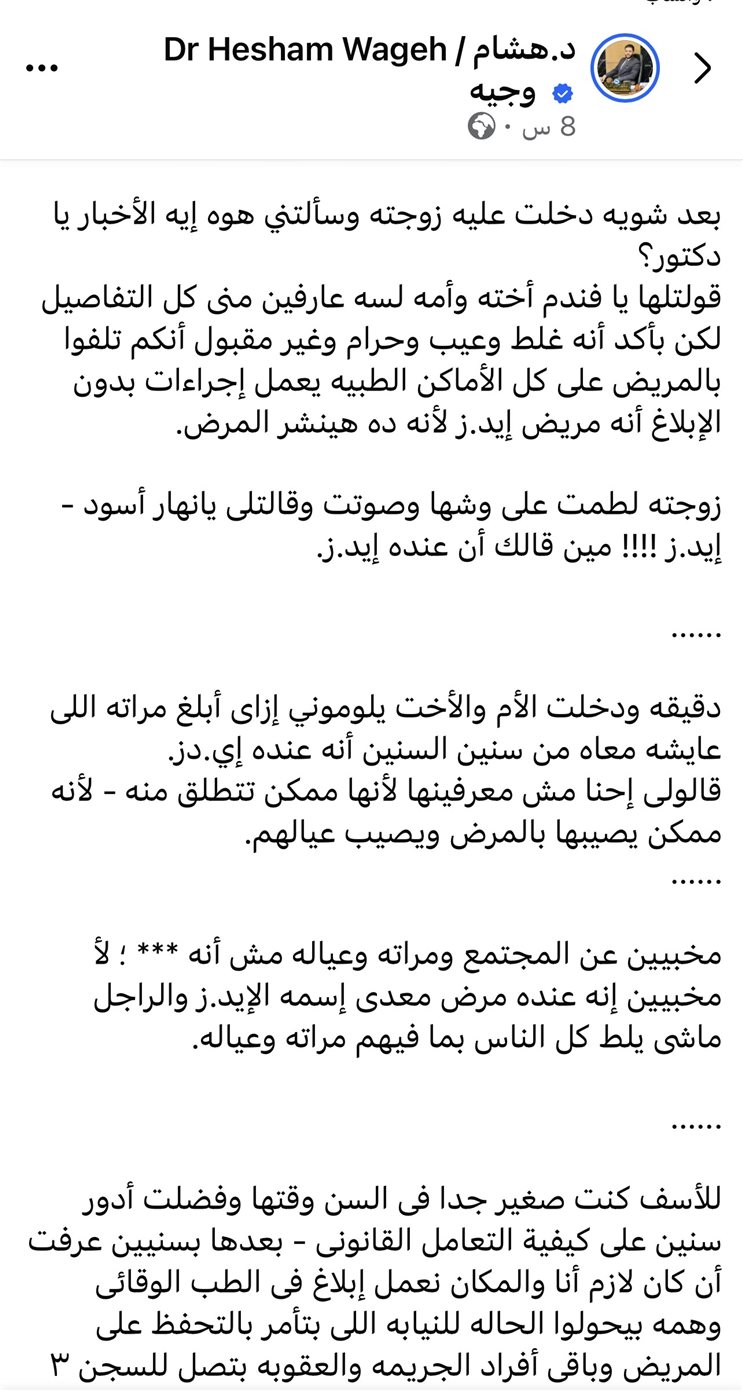Open the post's three-dot options menu
The image size is (743, 1400).
pyautogui.click(x=42, y=68)
